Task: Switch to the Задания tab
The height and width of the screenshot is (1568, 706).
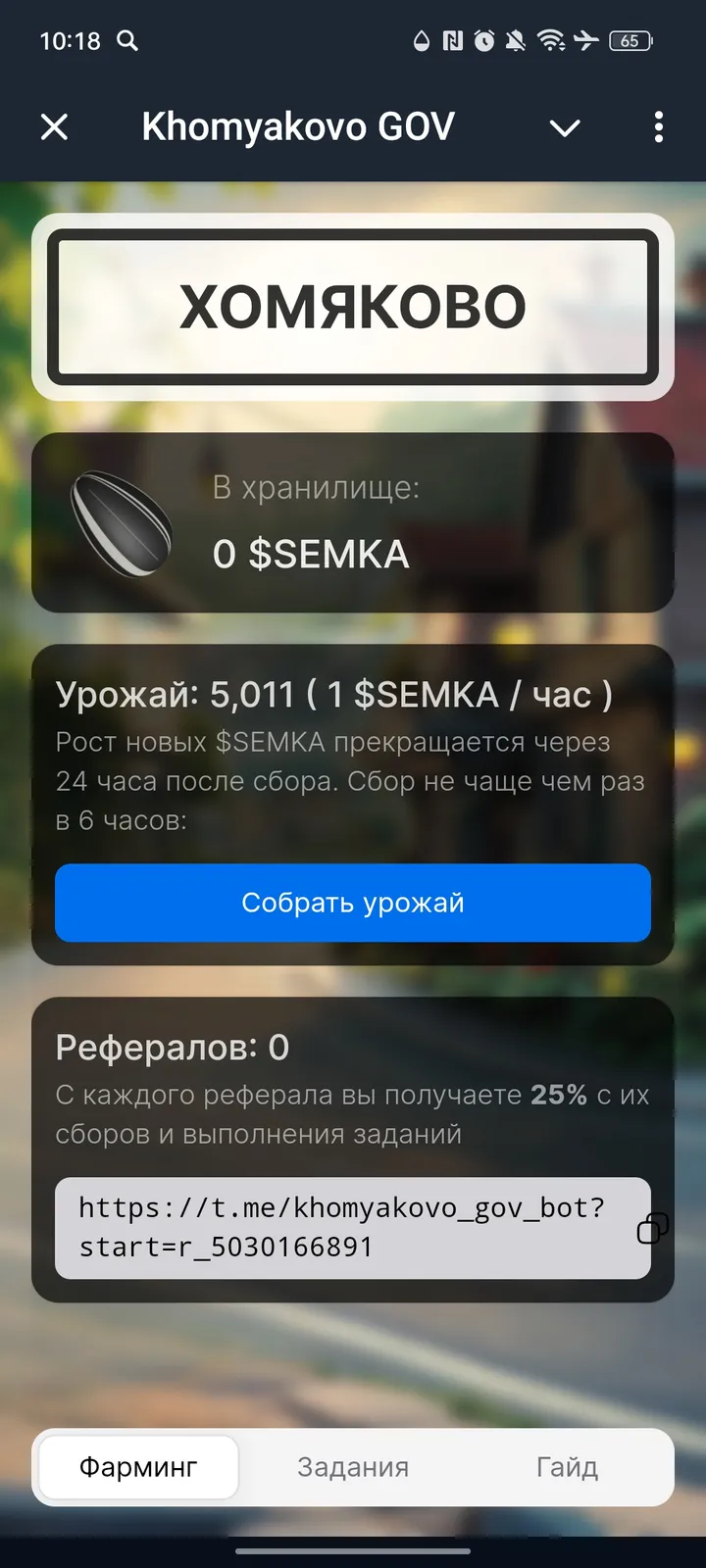Action: (x=351, y=1466)
